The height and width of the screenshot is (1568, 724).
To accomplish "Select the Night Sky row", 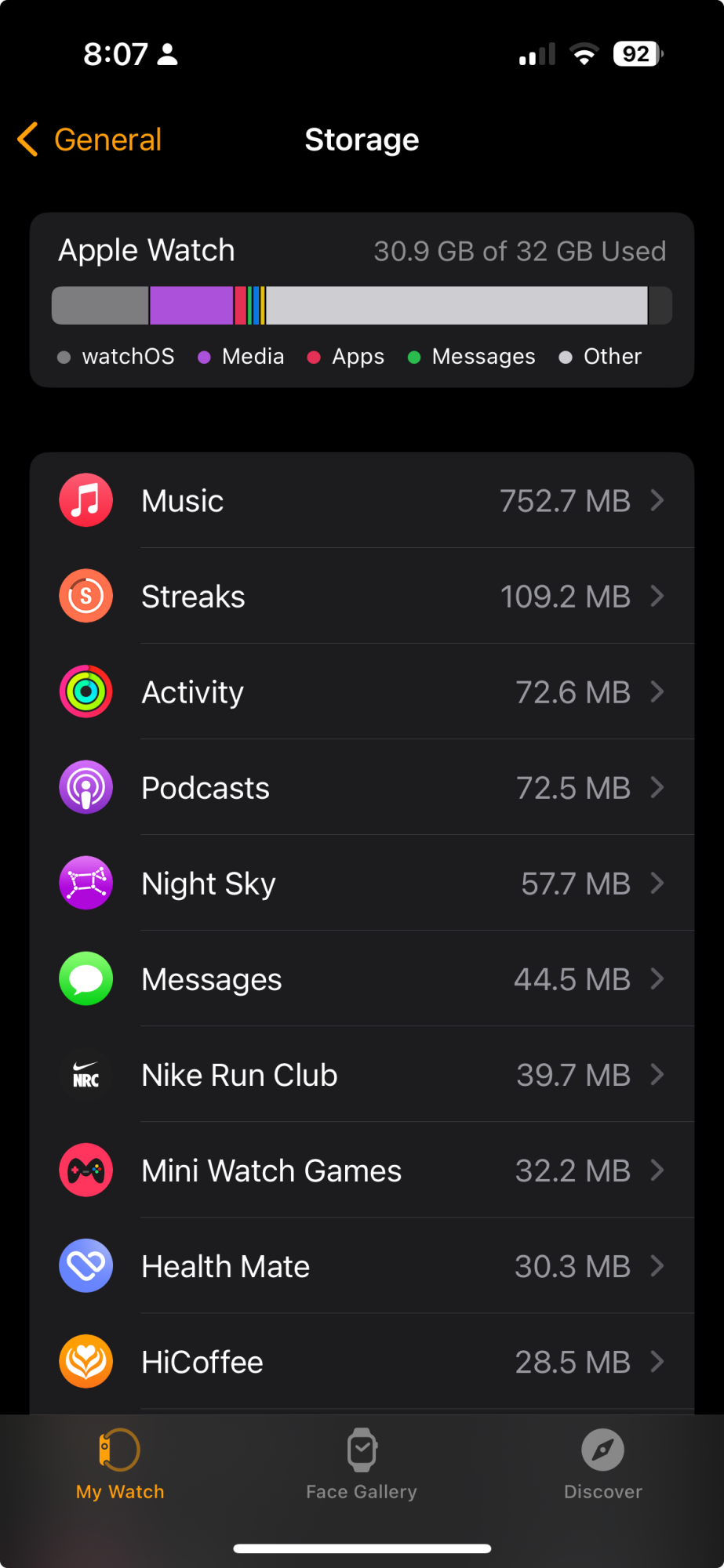I will tap(362, 884).
